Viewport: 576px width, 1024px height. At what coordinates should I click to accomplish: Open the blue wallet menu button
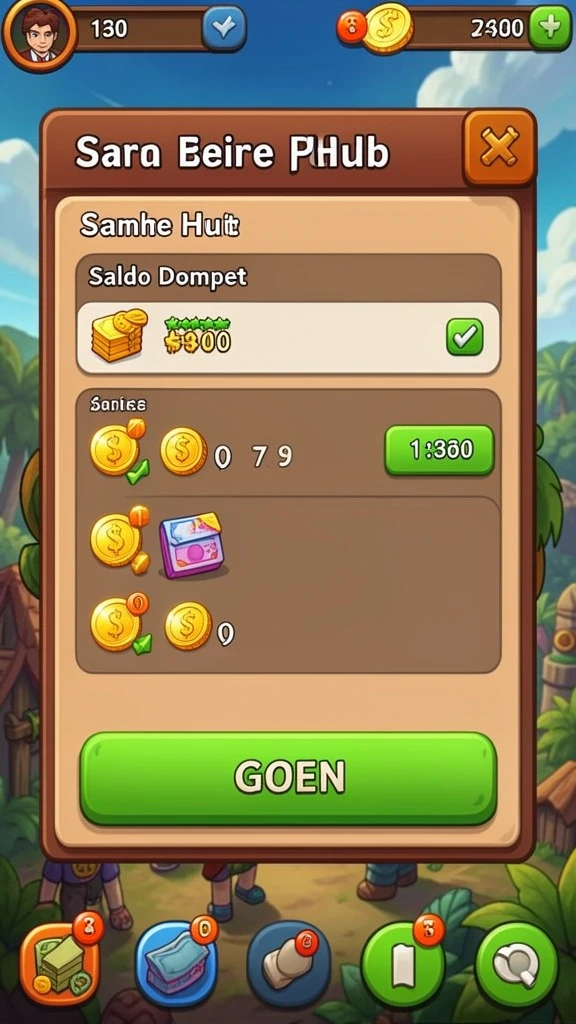175,963
